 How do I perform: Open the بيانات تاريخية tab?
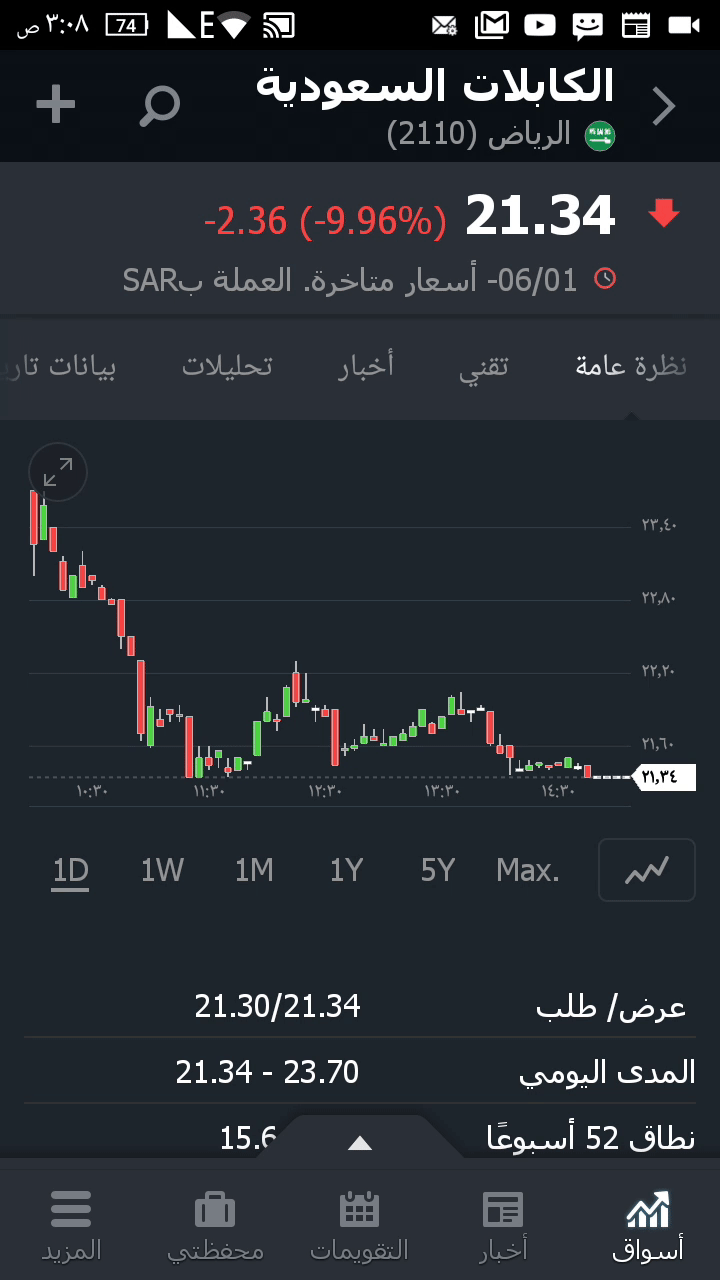click(x=60, y=366)
